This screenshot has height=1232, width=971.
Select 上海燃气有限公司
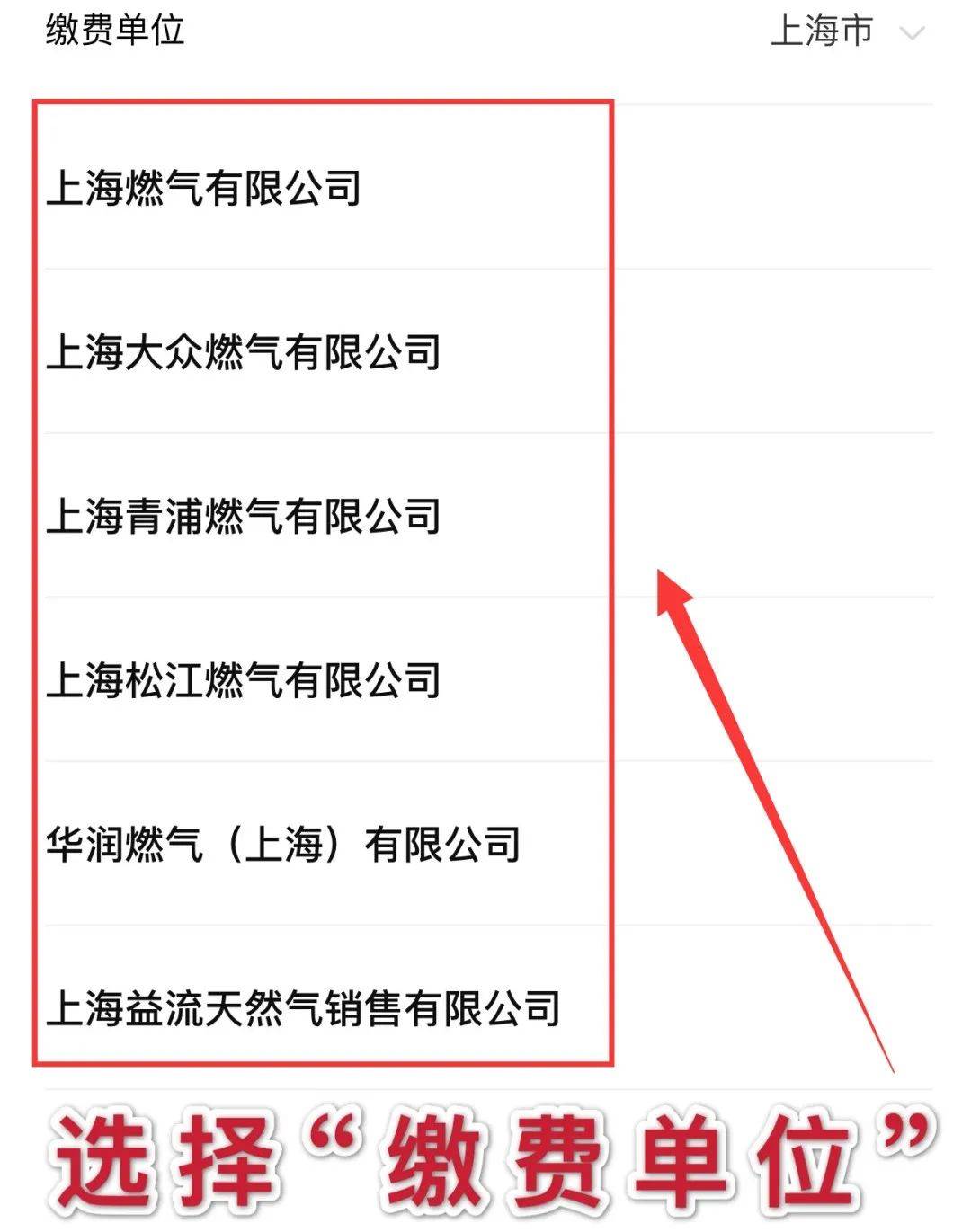[x=204, y=189]
